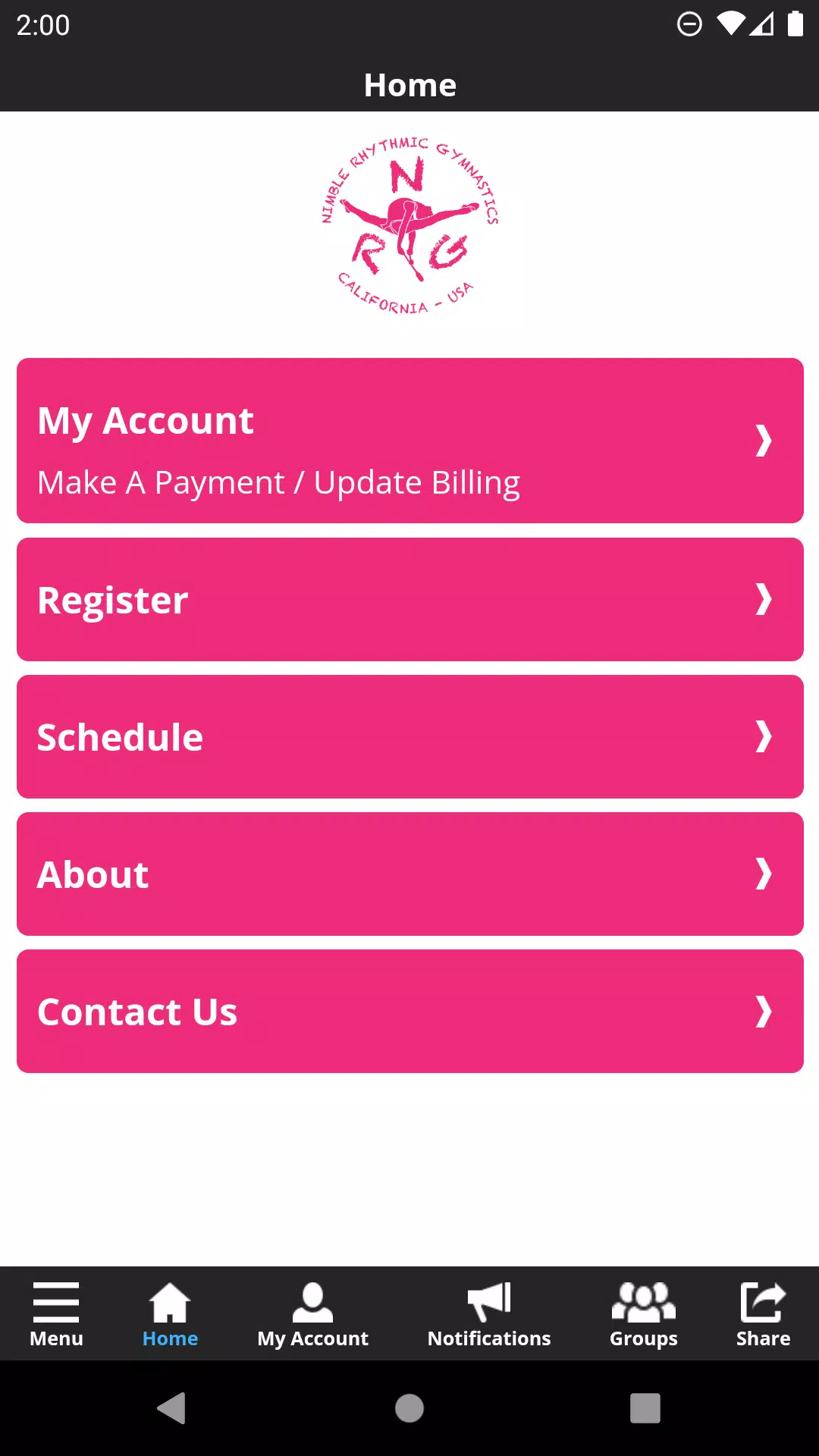
Task: Switch to the My Account bottom tab
Action: tap(312, 1314)
